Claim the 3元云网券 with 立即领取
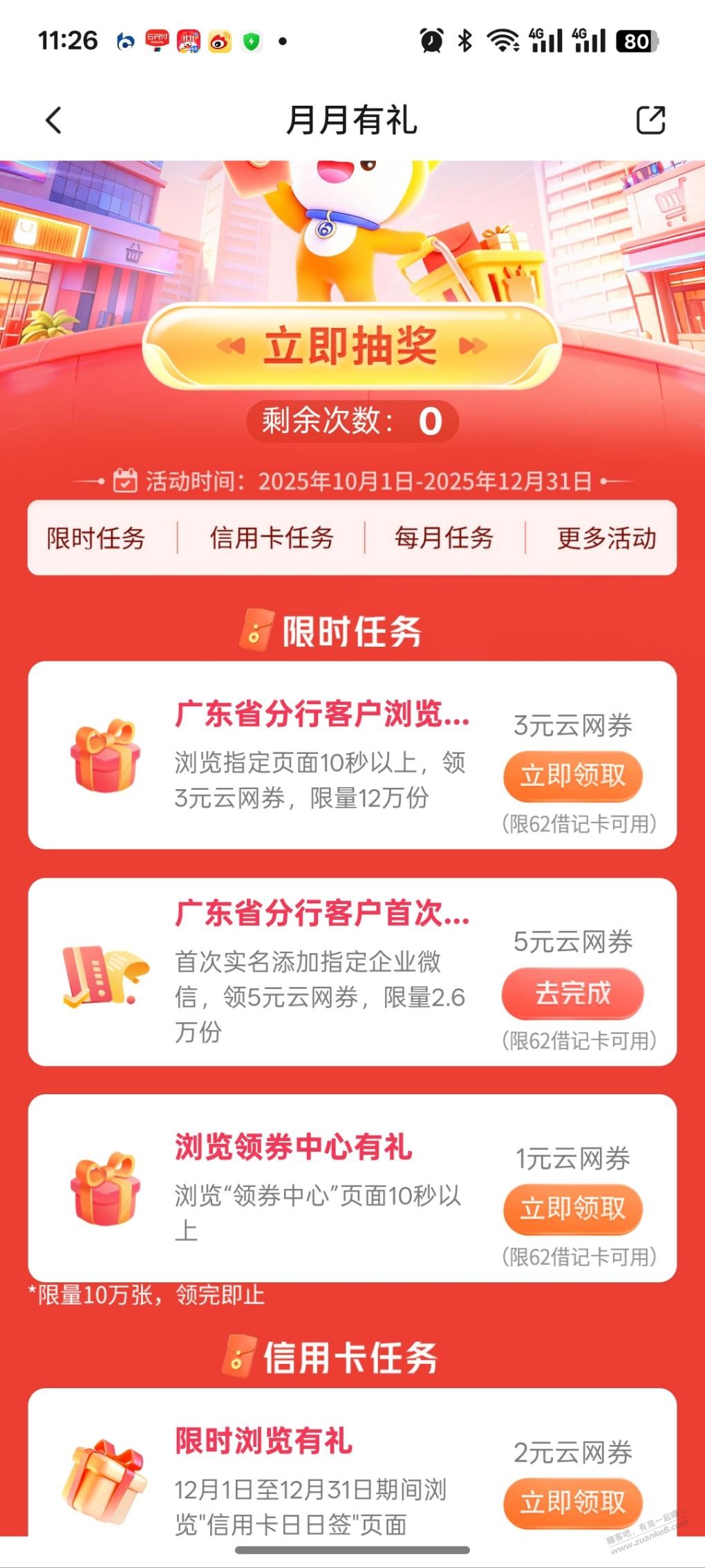This screenshot has height=1568, width=705. coord(572,775)
